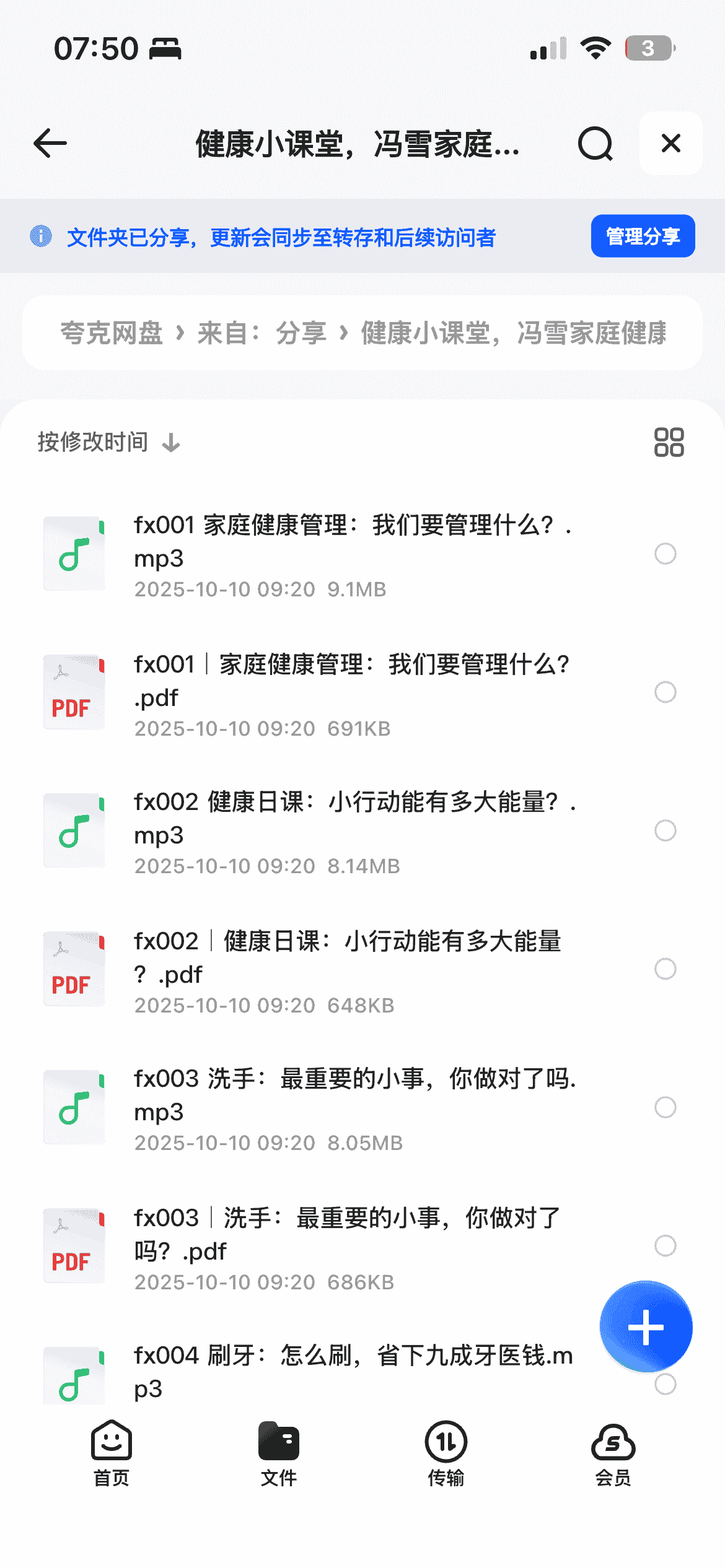Switch to grid view layout

pyautogui.click(x=669, y=442)
